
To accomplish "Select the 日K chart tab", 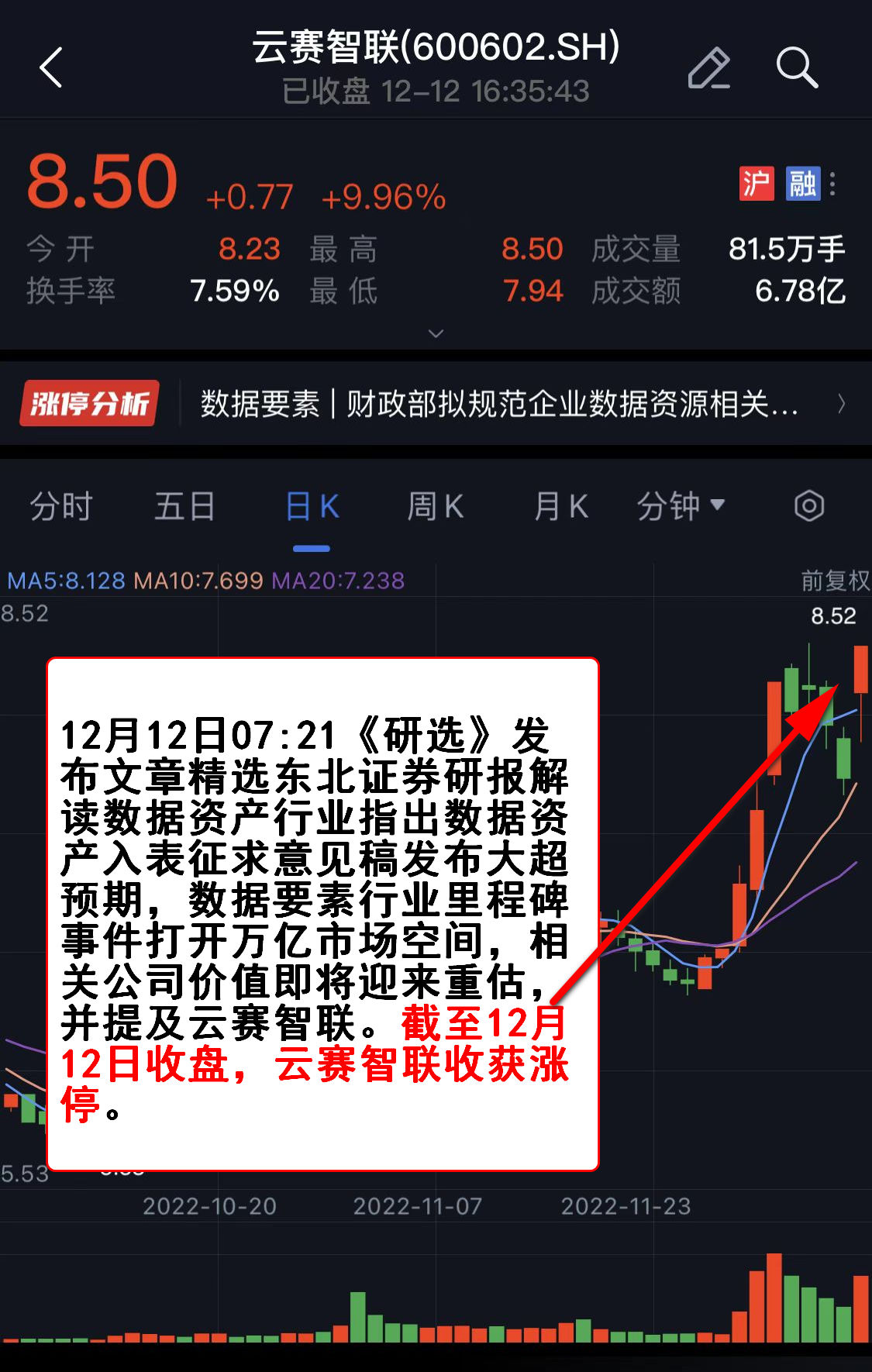I will click(x=312, y=507).
